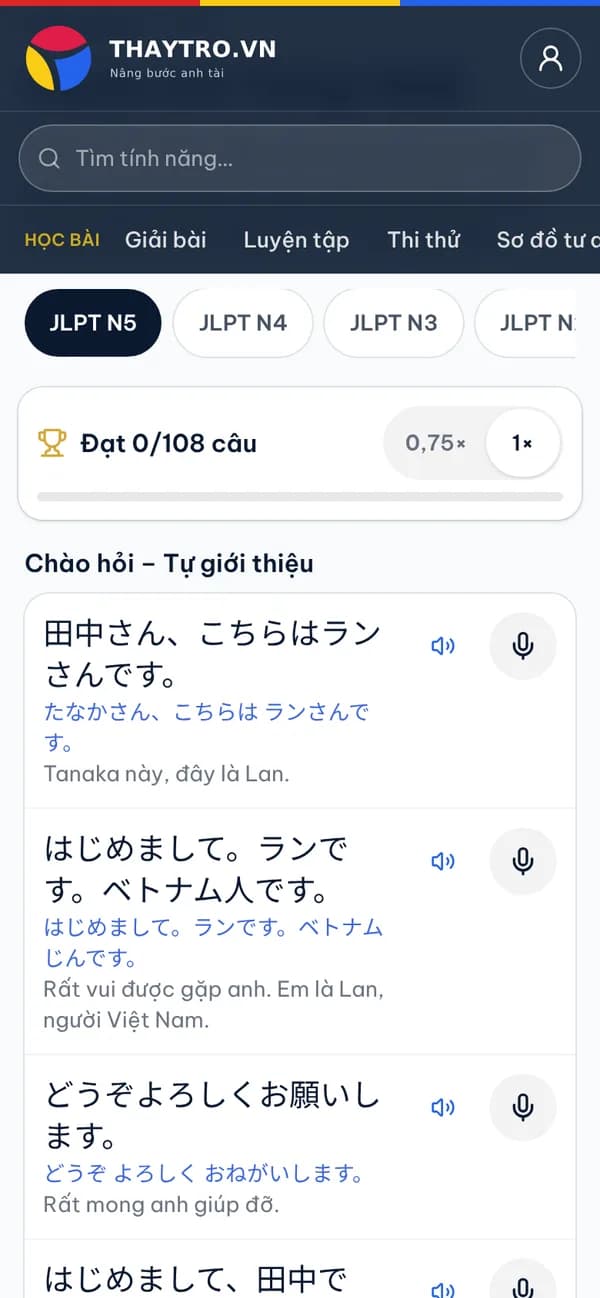Select the JLPT N4 level chip
The image size is (600, 1298).
click(x=243, y=323)
